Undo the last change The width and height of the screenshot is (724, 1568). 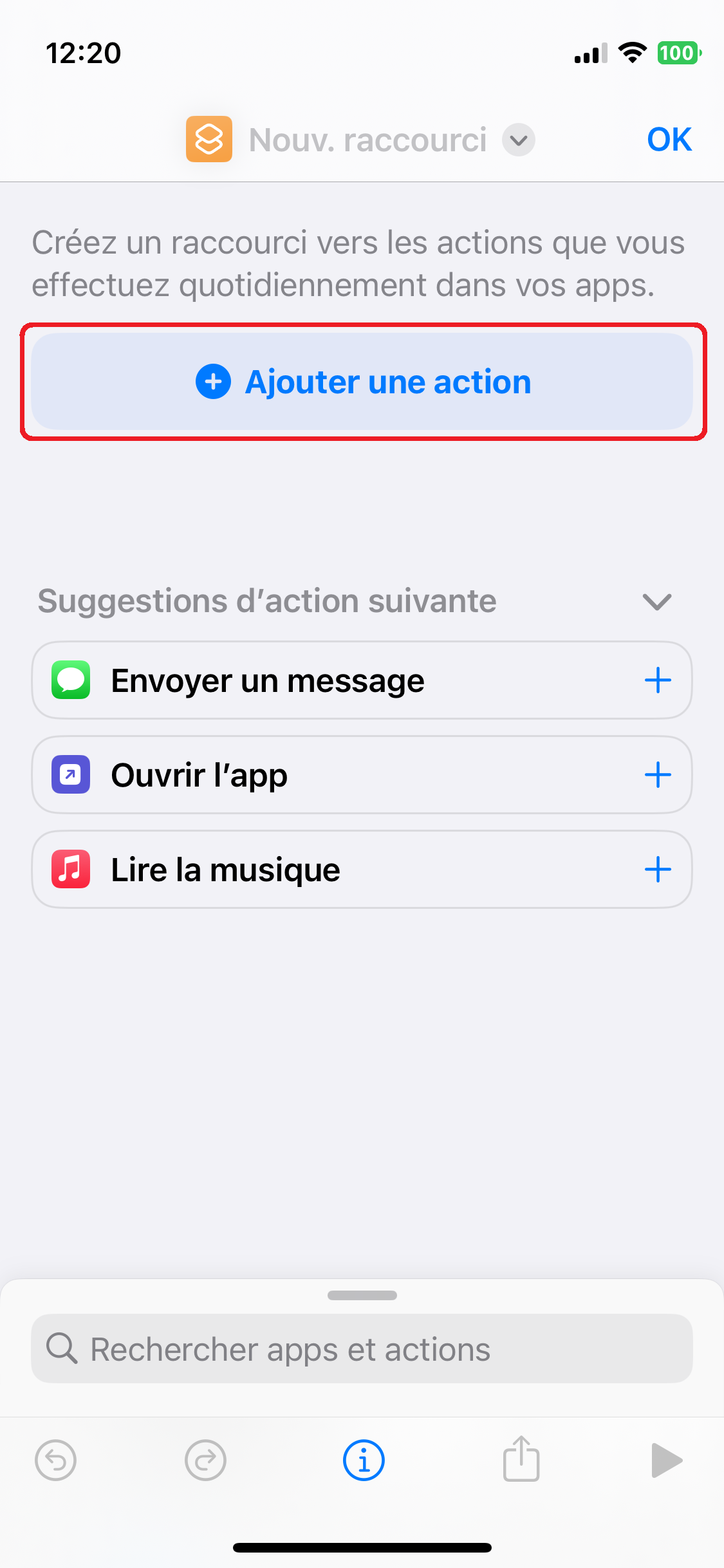click(x=56, y=1461)
